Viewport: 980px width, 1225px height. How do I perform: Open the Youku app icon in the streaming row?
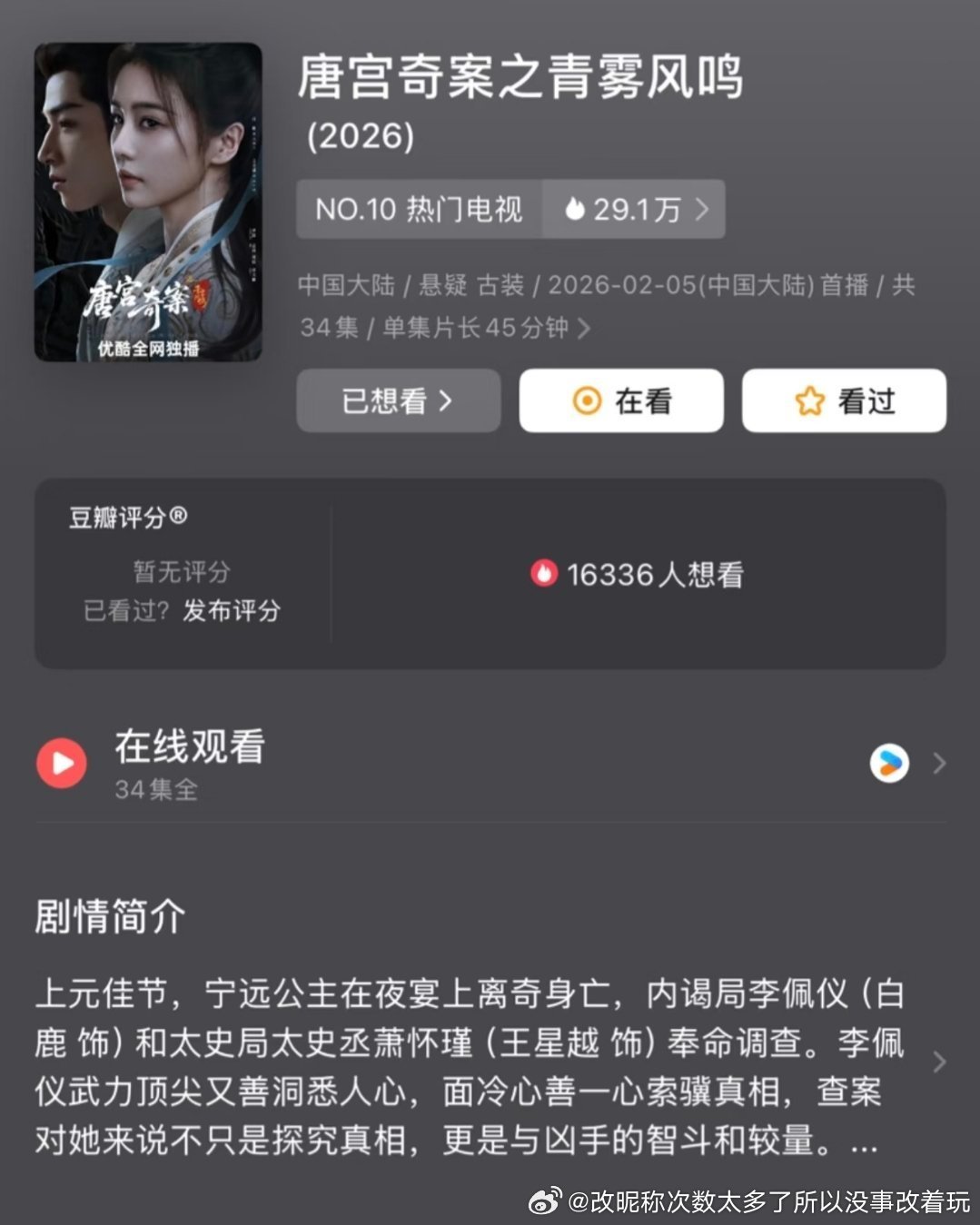(891, 764)
